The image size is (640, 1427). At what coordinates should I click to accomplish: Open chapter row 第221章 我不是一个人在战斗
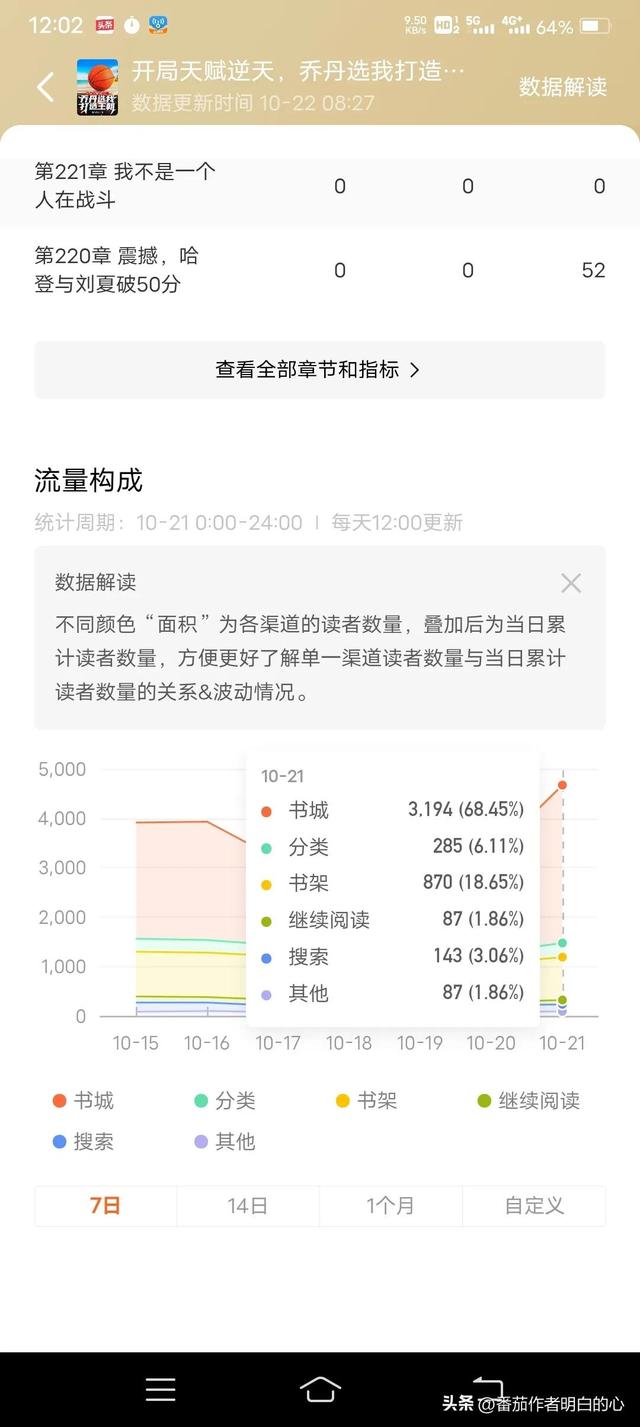pos(320,186)
